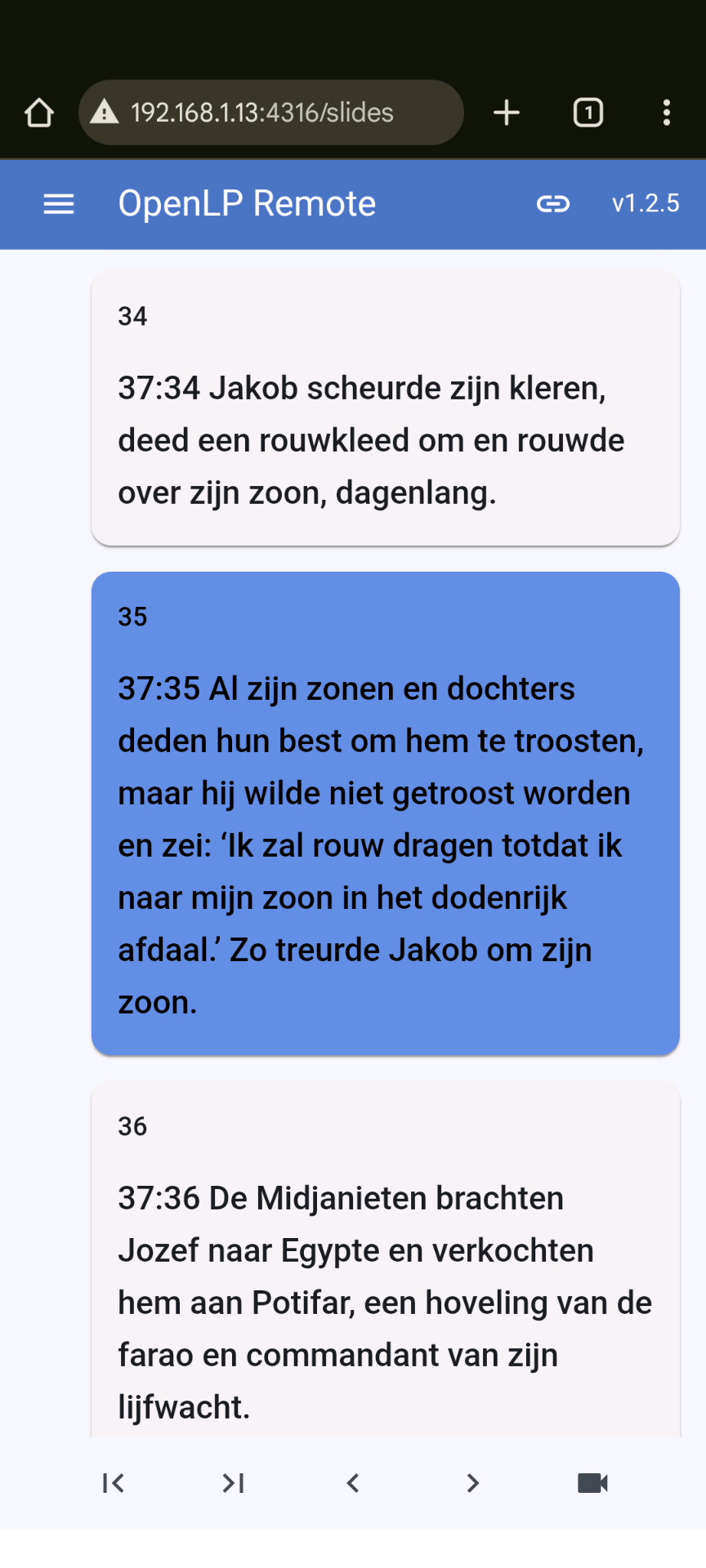Tap the video camera display button

592,1483
